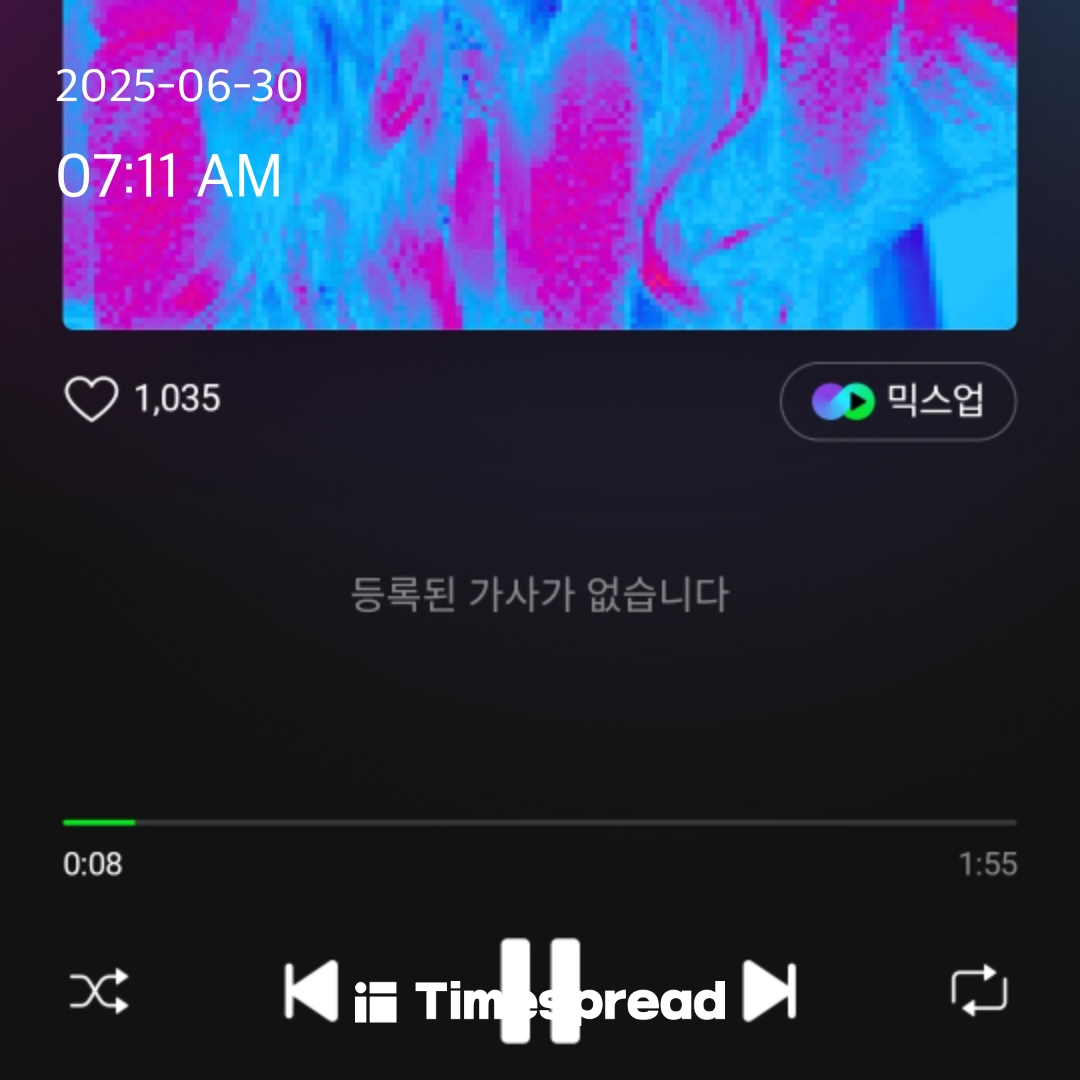The width and height of the screenshot is (1080, 1080).
Task: Skip to the next track
Action: [x=770, y=991]
